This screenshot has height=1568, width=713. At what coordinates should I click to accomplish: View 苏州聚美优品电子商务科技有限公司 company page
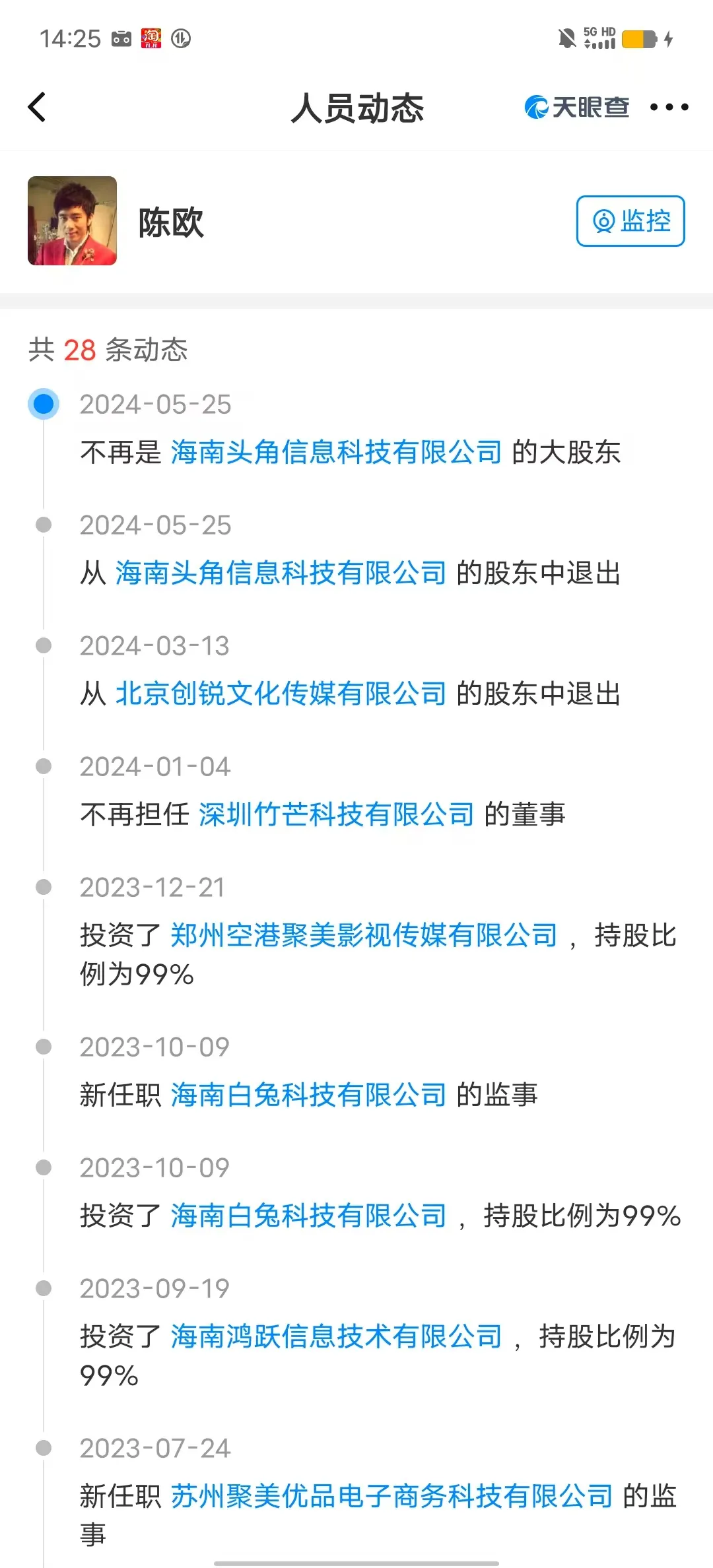pyautogui.click(x=392, y=1497)
